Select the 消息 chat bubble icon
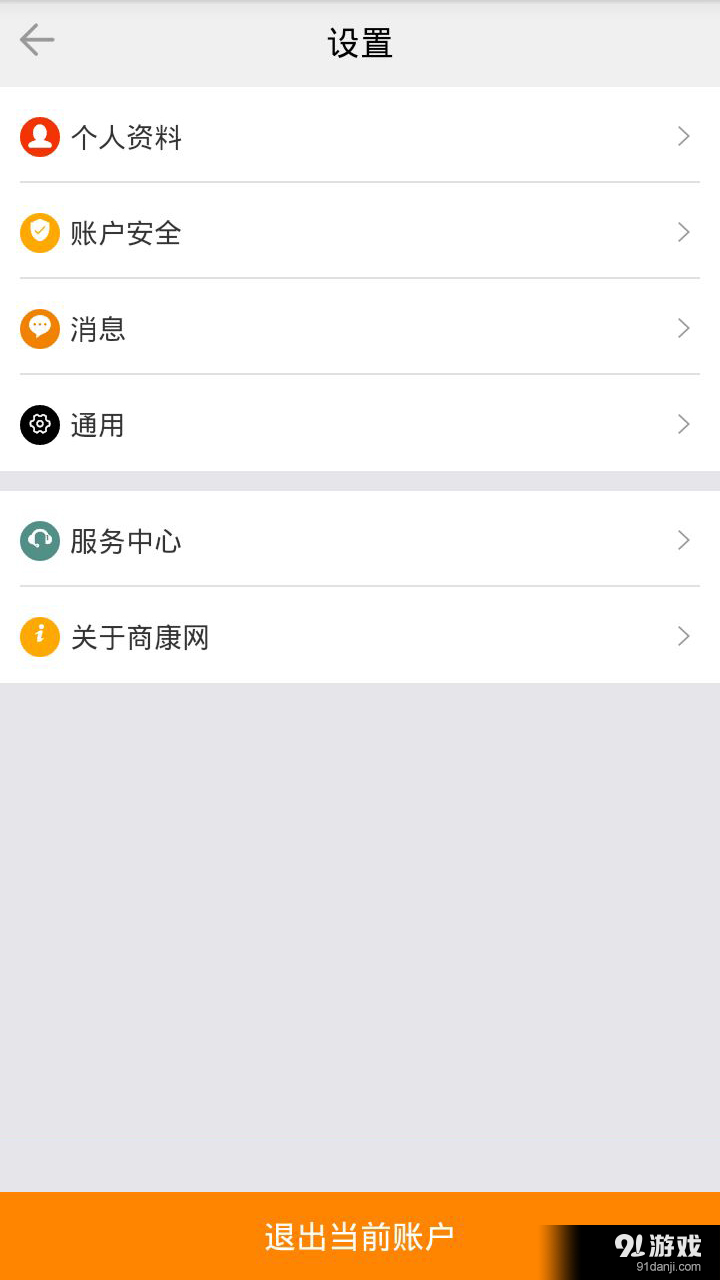This screenshot has width=720, height=1280. [x=39, y=328]
